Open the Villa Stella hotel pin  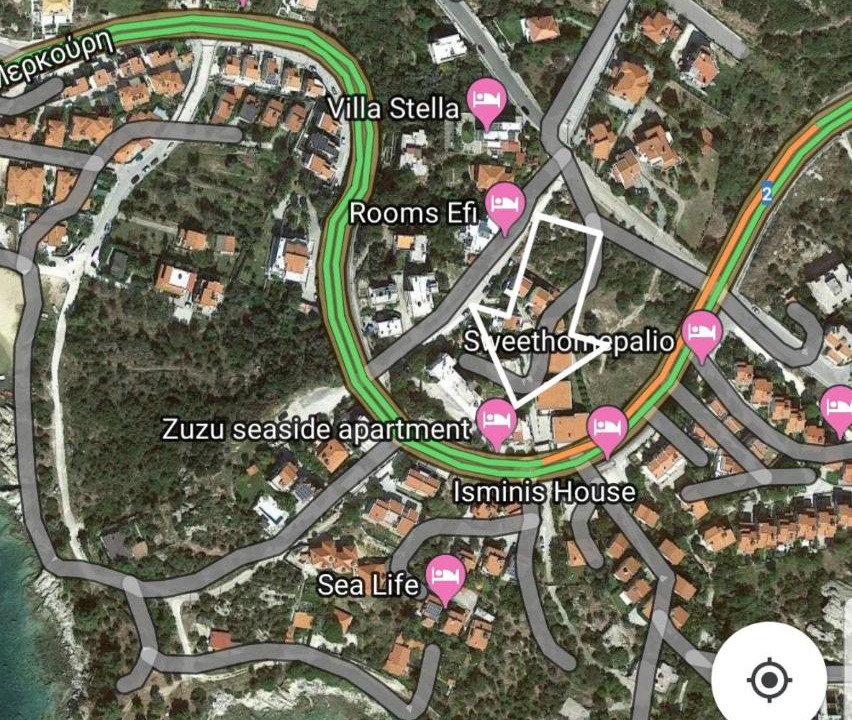487,101
